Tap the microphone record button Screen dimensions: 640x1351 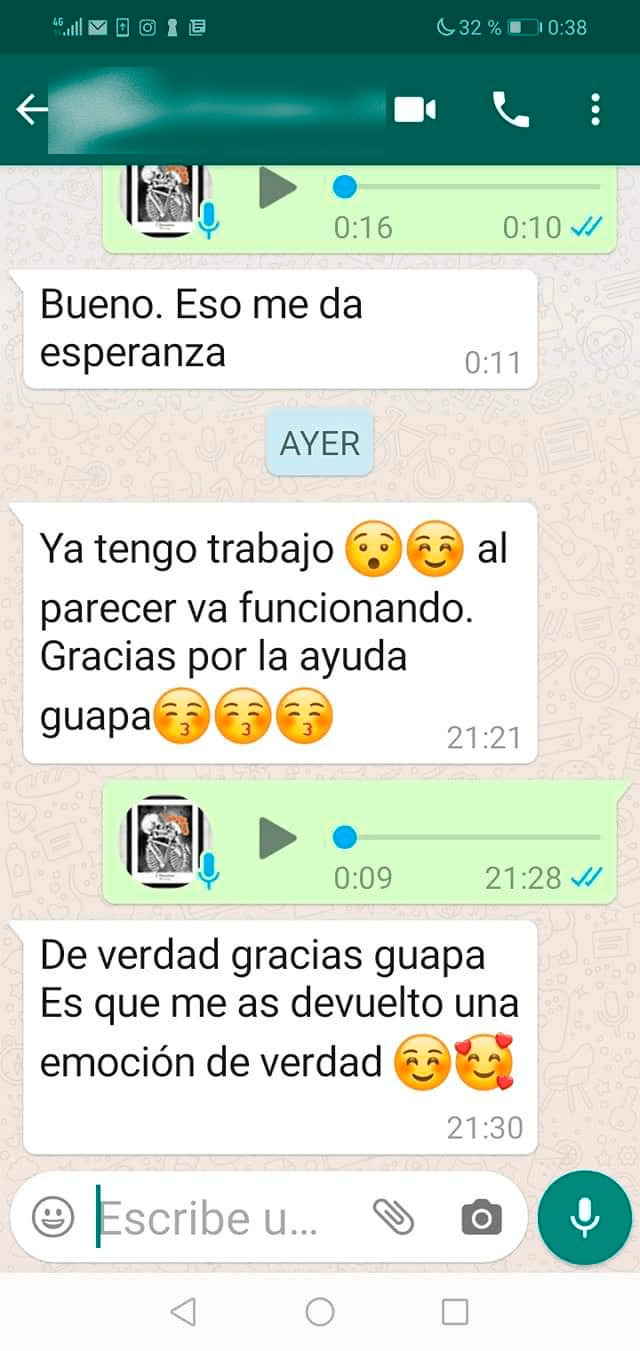tap(585, 1217)
